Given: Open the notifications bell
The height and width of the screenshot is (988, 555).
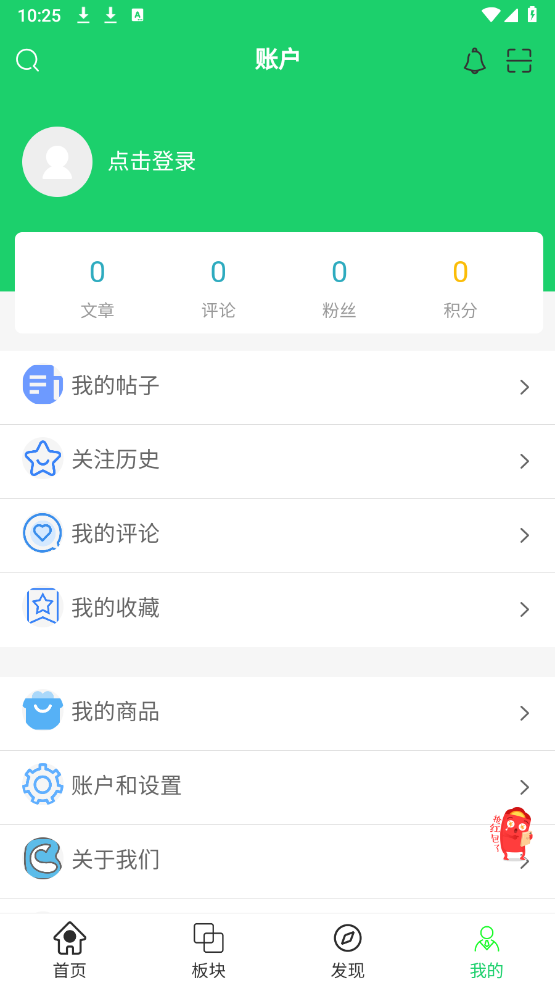Looking at the screenshot, I should [474, 60].
